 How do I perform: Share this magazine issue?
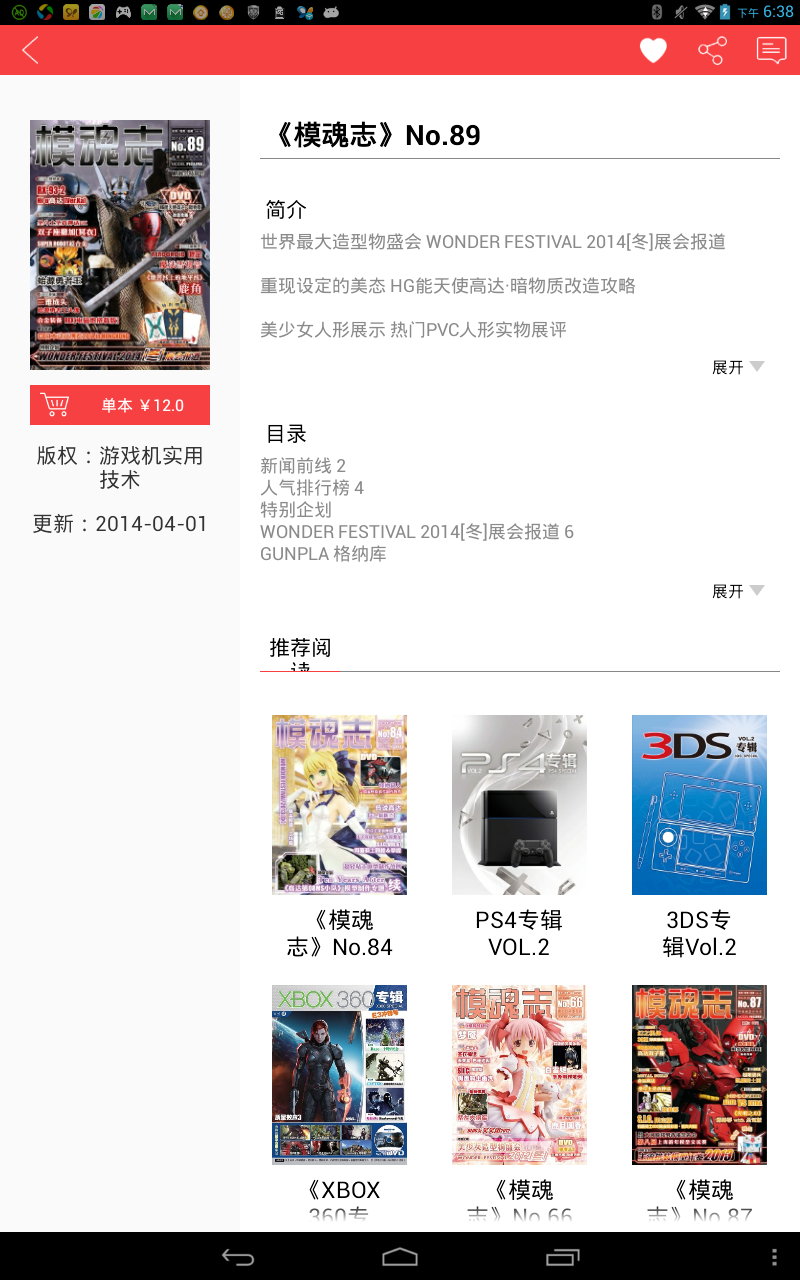pos(712,51)
